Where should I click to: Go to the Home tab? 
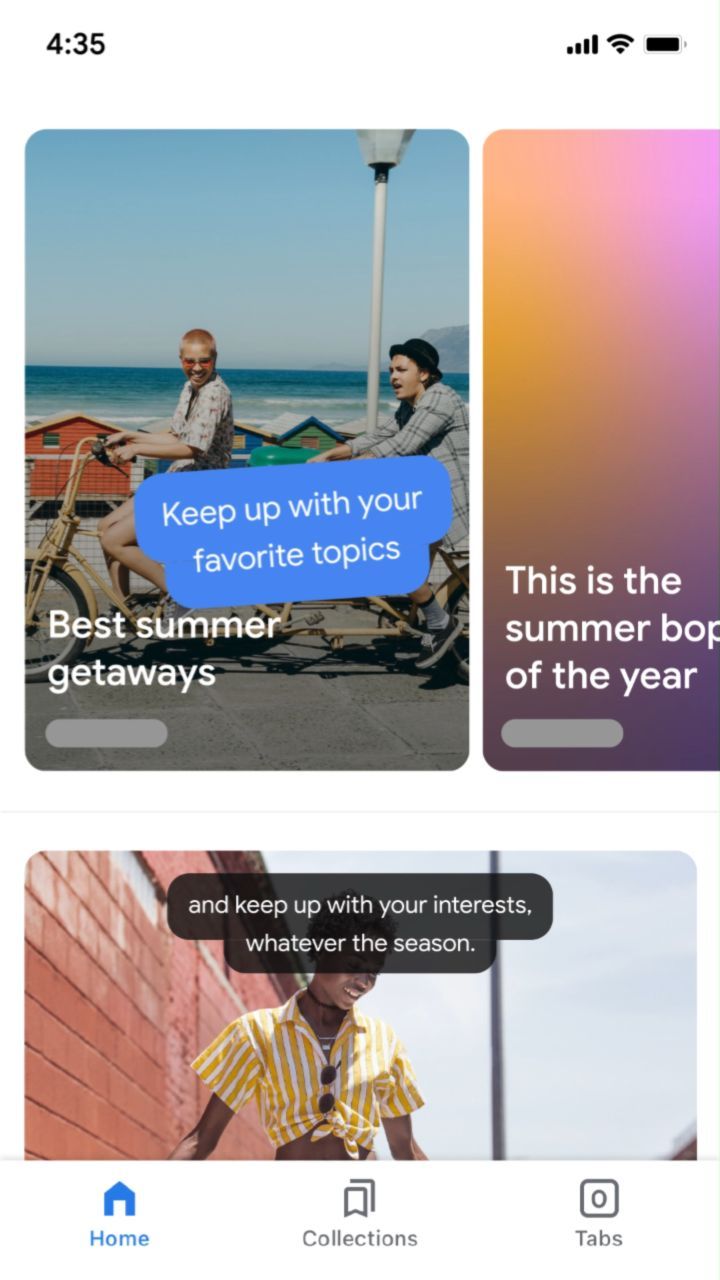tap(119, 1214)
